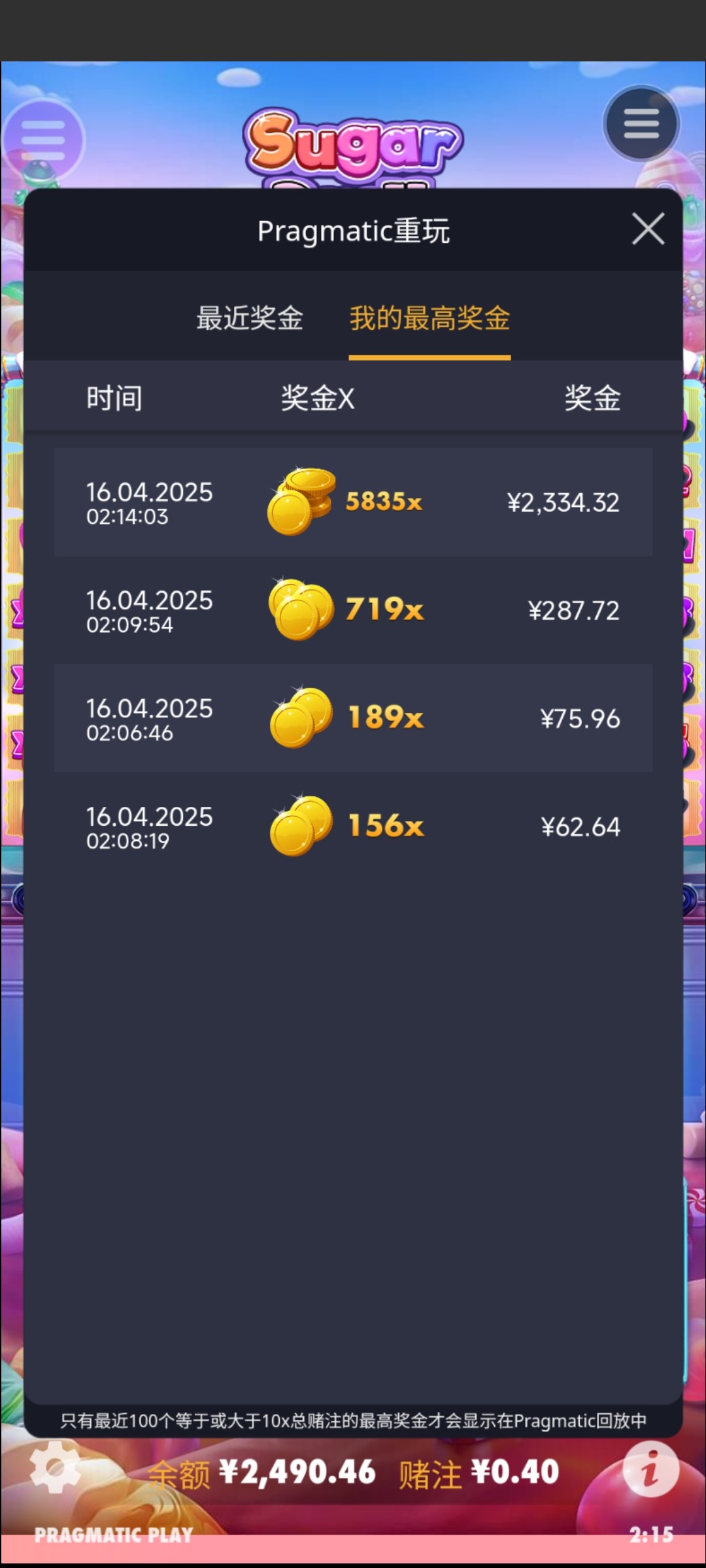
Task: Open the 189x win replay
Action: pos(353,718)
